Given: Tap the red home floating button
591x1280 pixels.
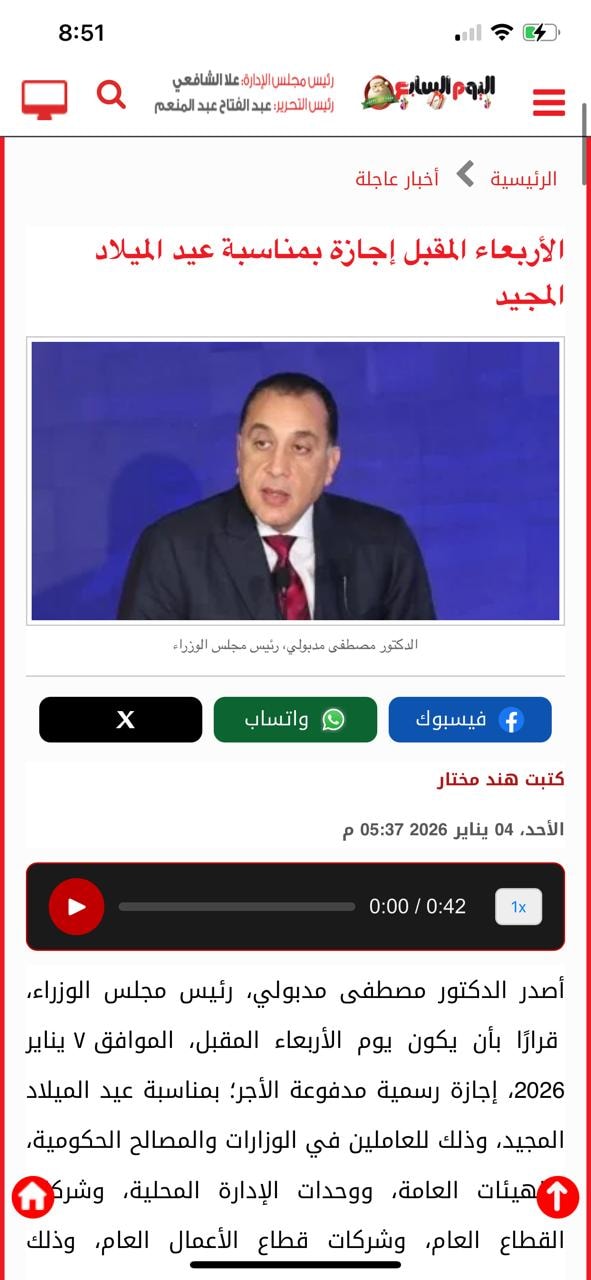Looking at the screenshot, I should click(x=32, y=1196).
